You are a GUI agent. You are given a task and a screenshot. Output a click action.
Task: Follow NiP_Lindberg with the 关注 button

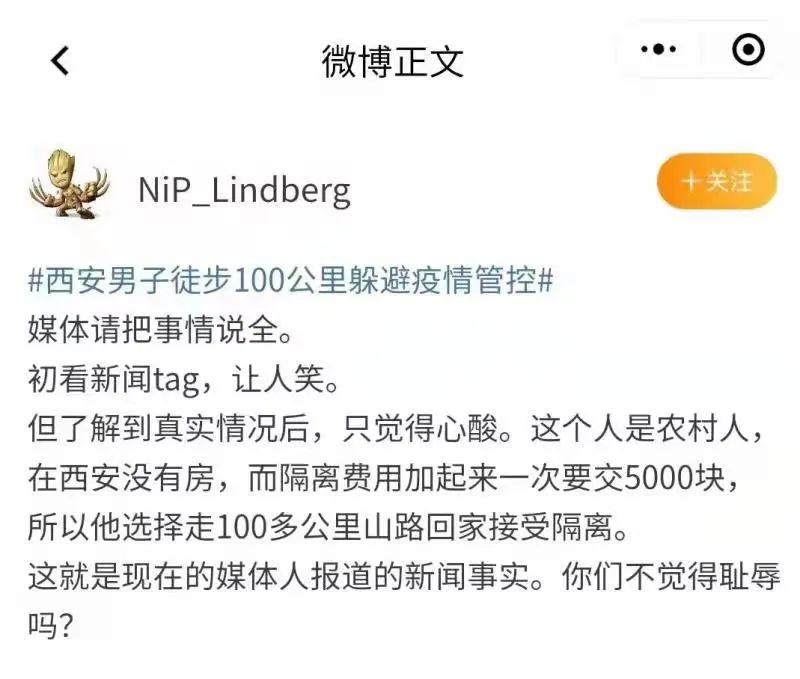[716, 182]
